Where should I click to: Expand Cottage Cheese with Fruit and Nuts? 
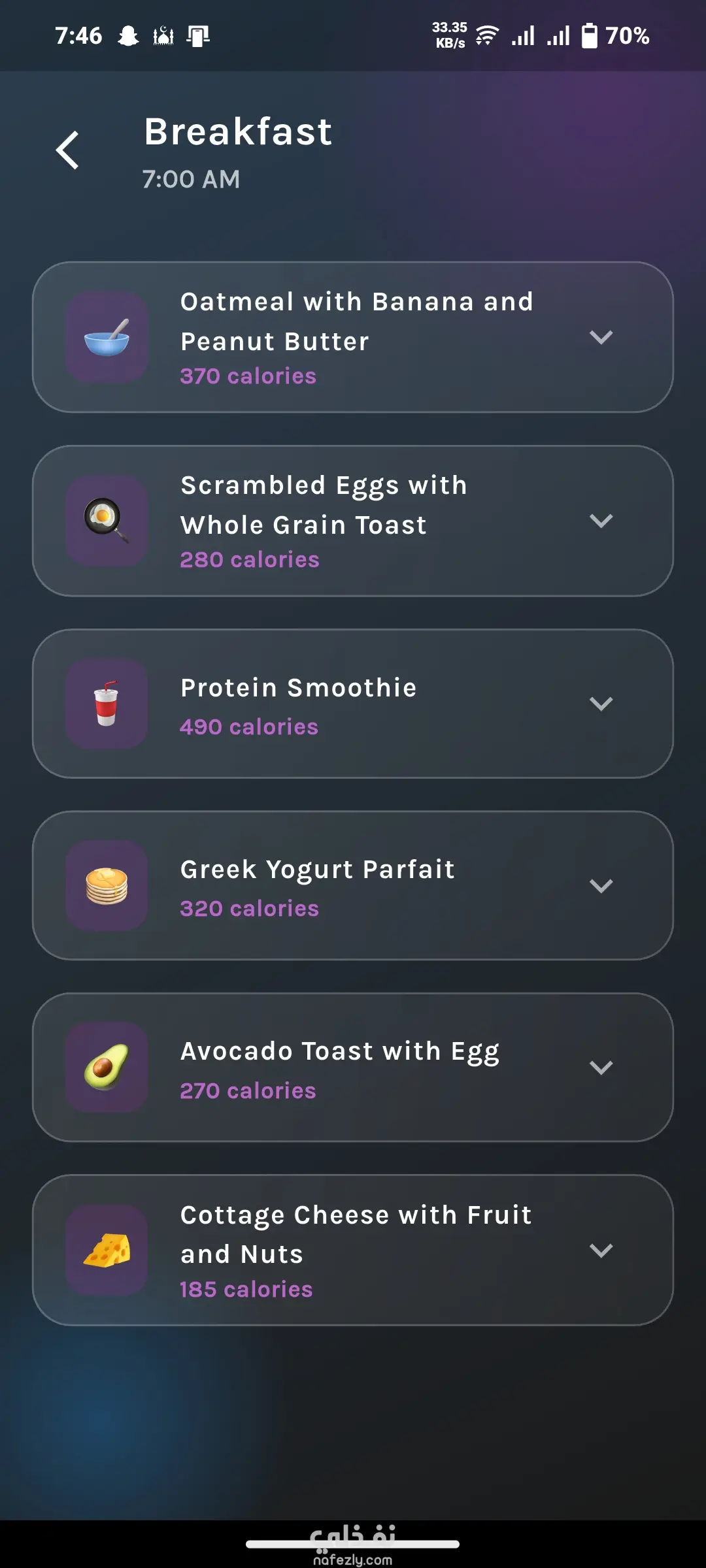[601, 1250]
